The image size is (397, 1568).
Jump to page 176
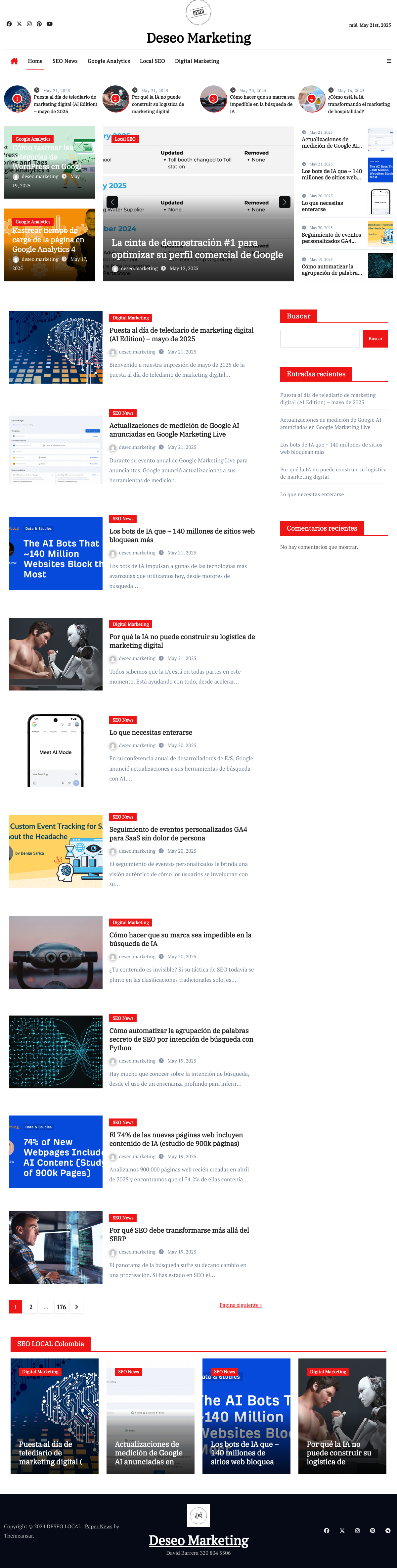pos(62,1307)
